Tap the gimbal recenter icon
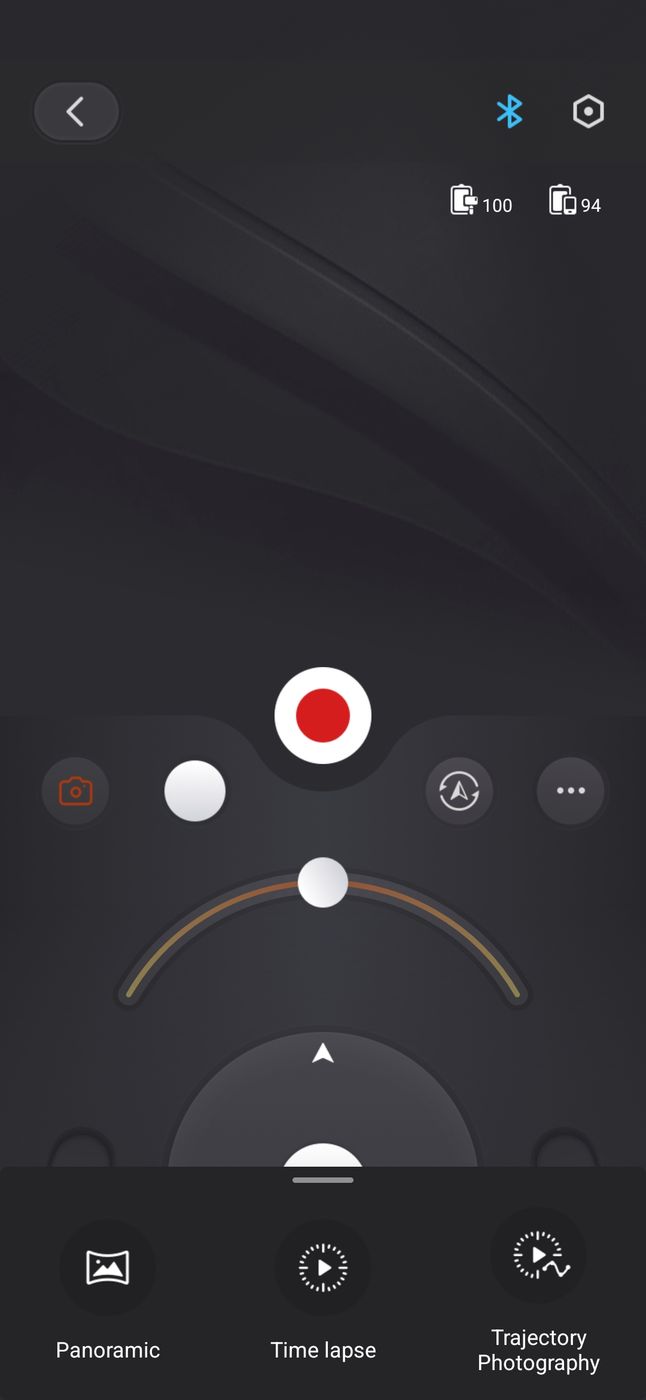This screenshot has width=646, height=1400. tap(459, 791)
